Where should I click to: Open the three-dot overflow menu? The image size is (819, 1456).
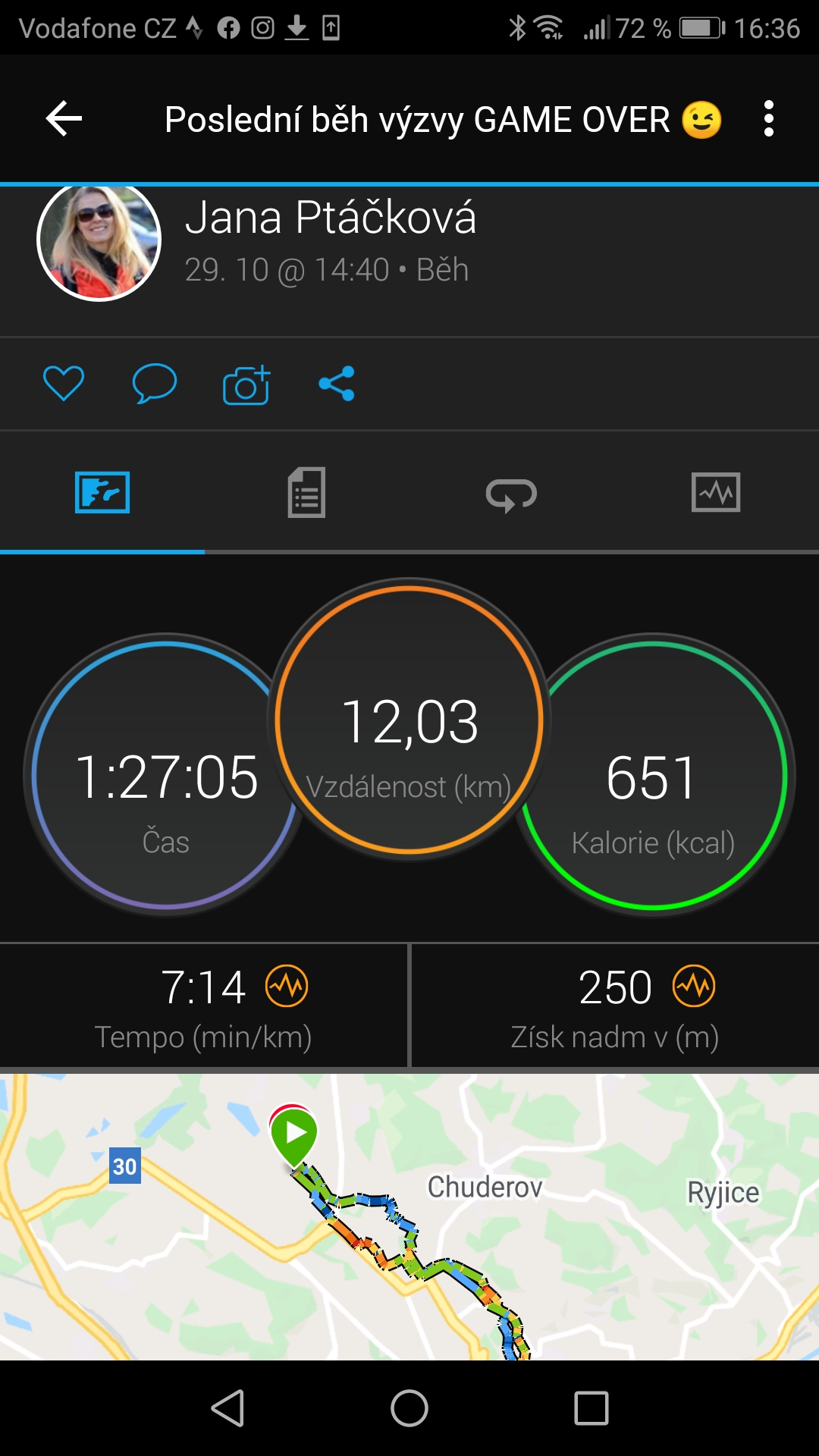tap(769, 119)
